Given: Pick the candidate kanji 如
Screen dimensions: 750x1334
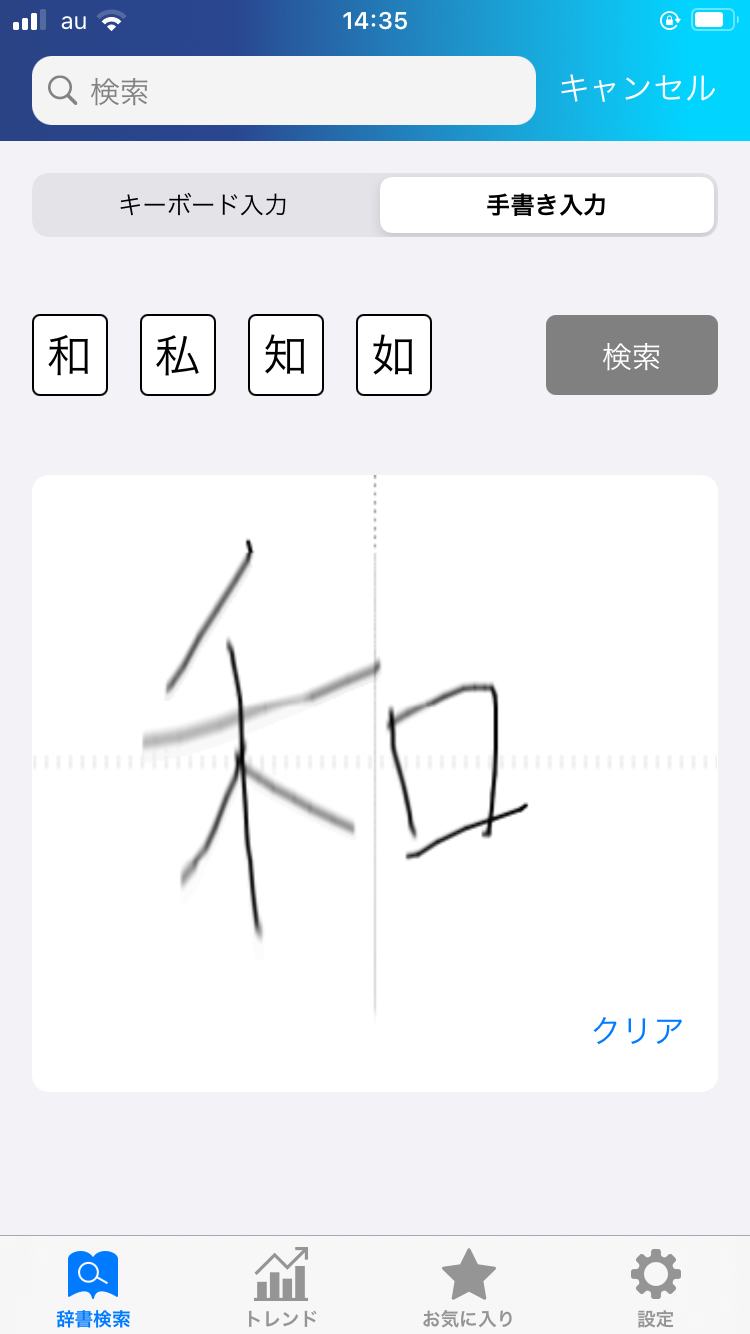Looking at the screenshot, I should (x=394, y=355).
